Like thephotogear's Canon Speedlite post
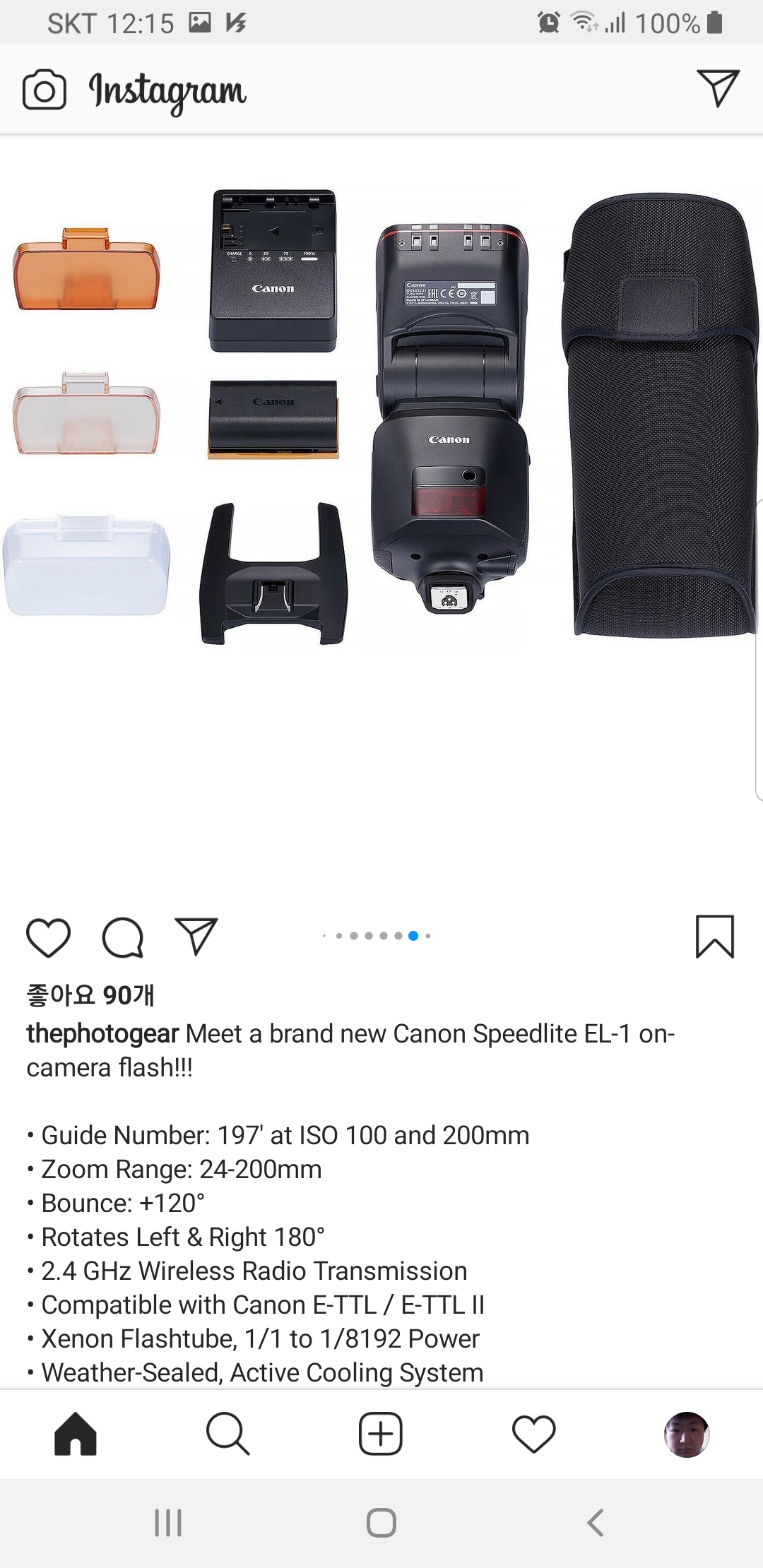 pyautogui.click(x=48, y=937)
